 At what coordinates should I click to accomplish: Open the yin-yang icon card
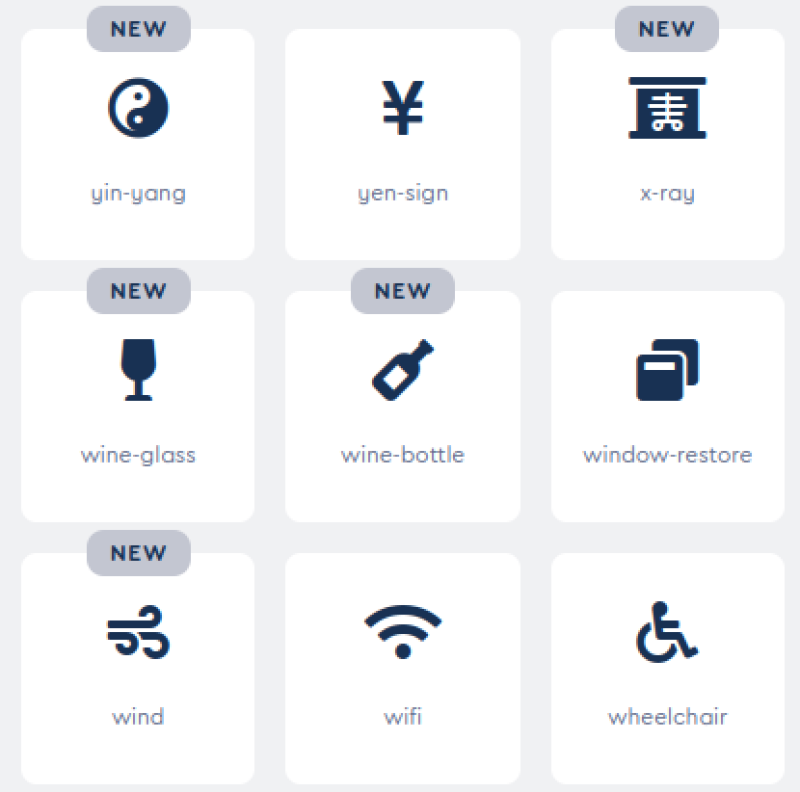[x=138, y=145]
